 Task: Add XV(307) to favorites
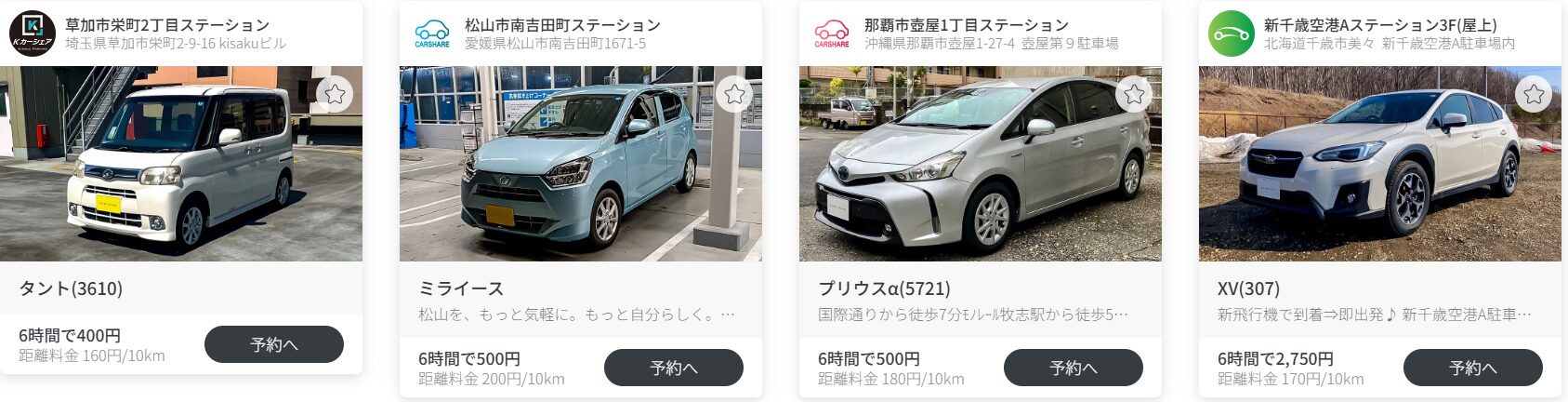(1534, 94)
